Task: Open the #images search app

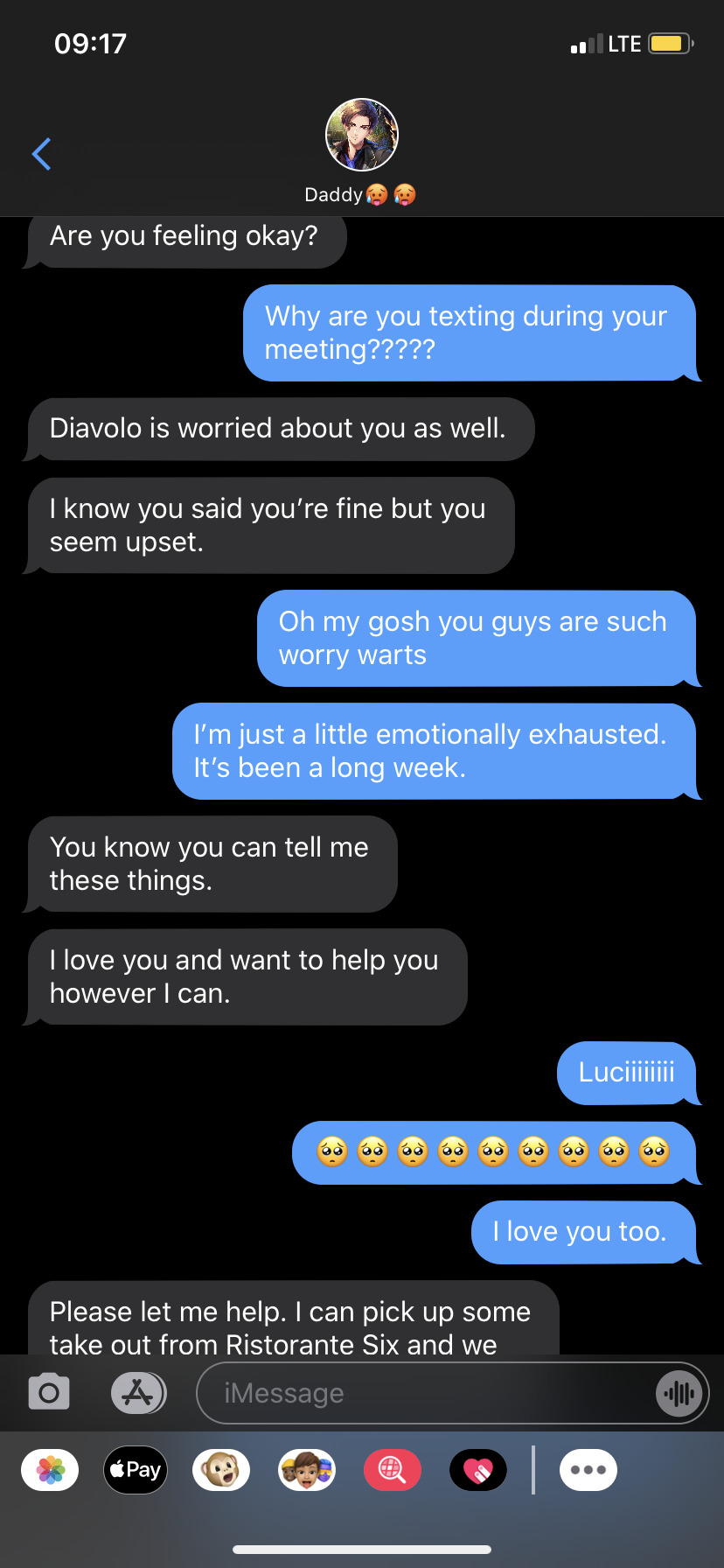Action: pyautogui.click(x=392, y=1470)
